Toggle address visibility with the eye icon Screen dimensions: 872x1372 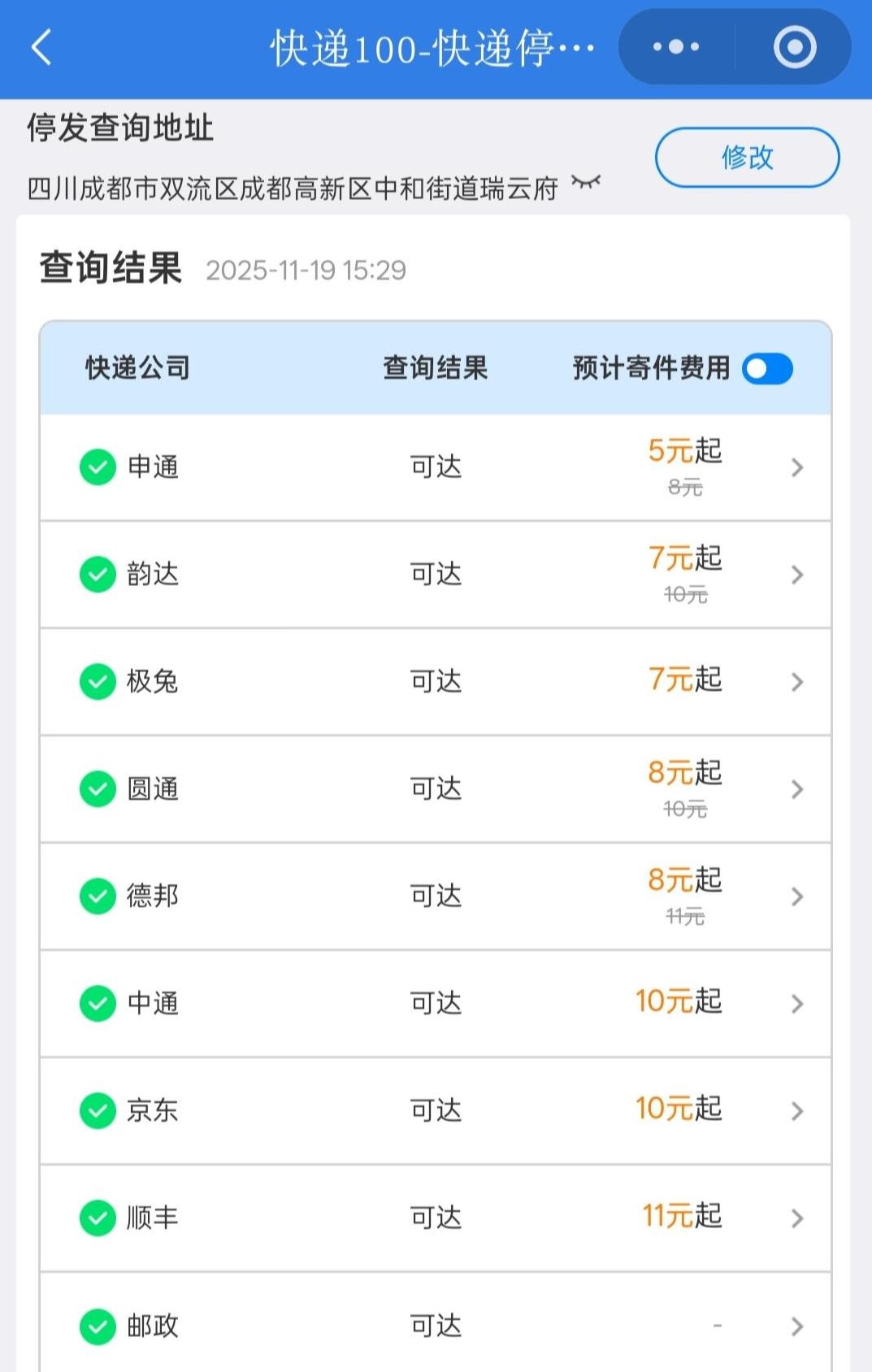click(585, 182)
